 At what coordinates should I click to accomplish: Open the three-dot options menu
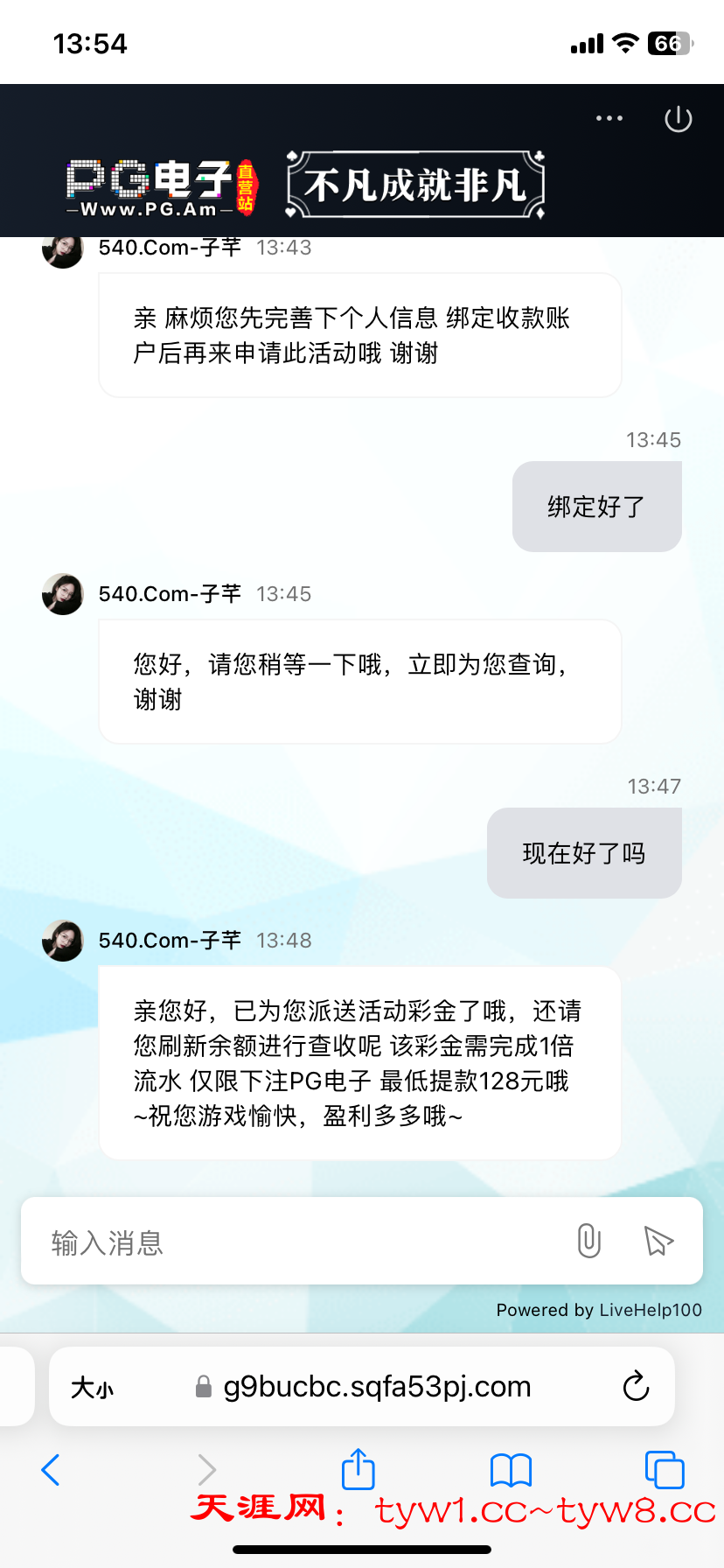[609, 118]
